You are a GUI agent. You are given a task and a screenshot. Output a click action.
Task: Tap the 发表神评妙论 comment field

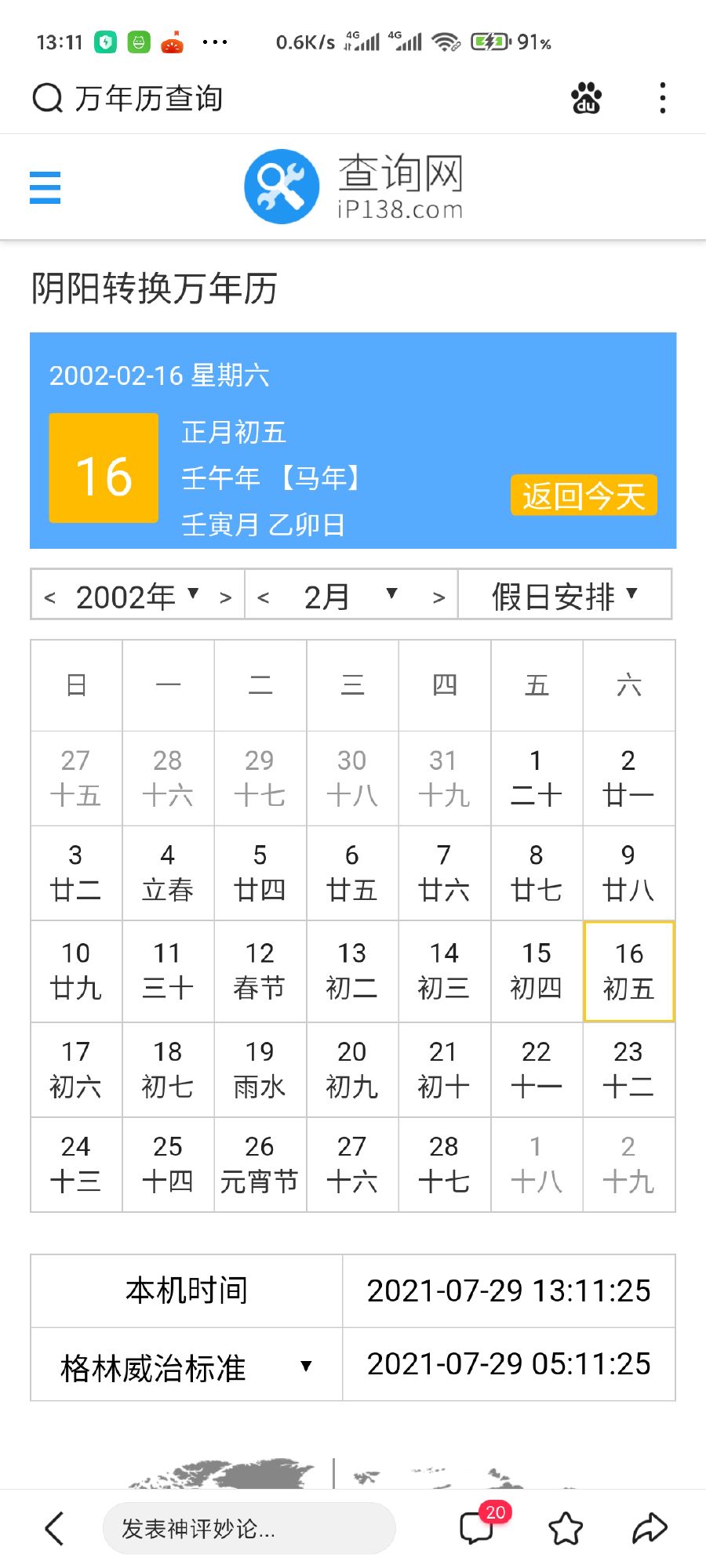point(249,1528)
